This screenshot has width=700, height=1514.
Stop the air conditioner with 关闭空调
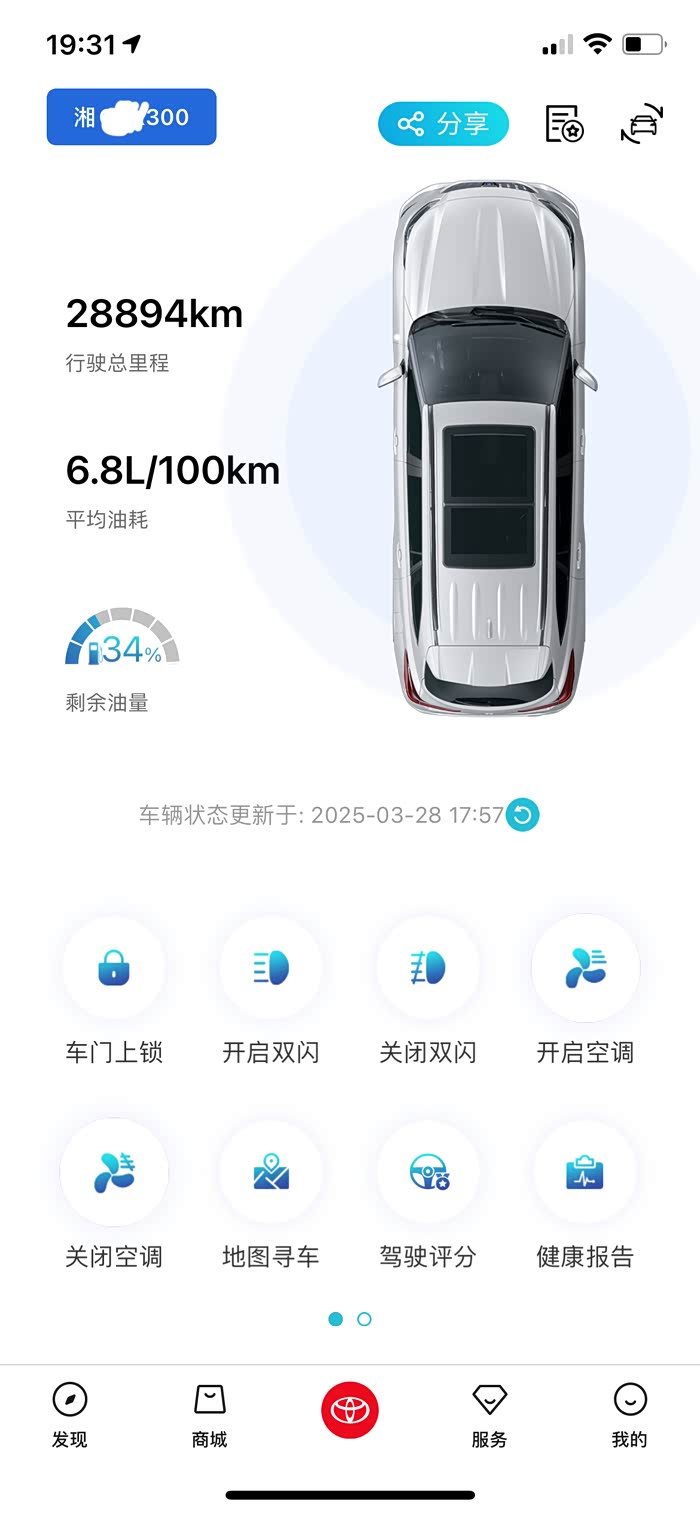click(114, 1195)
